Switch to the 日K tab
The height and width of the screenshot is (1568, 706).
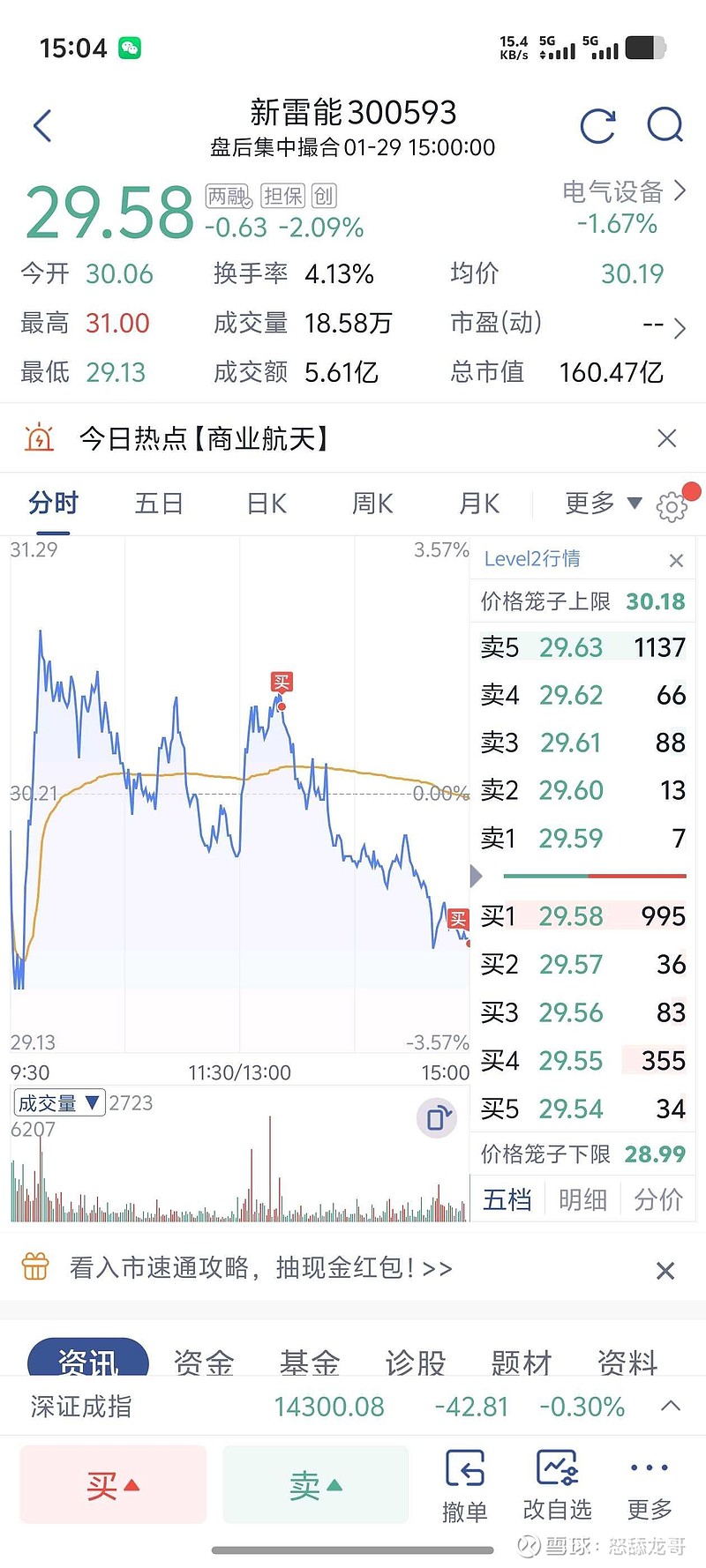[x=265, y=503]
